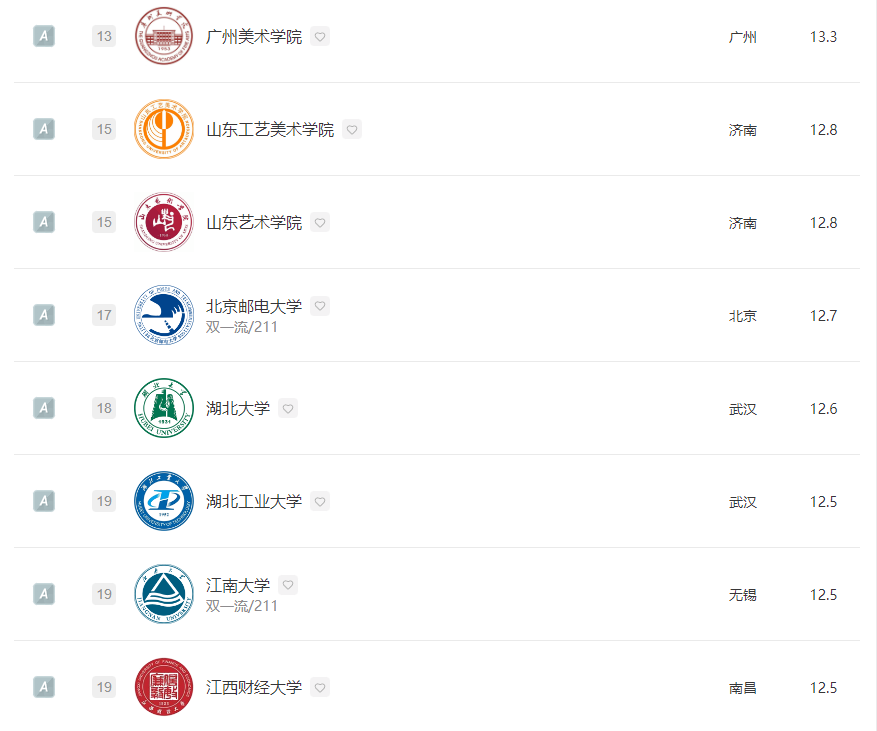This screenshot has height=731, width=877.
Task: Open the 北京邮电大学 university page
Action: tap(254, 306)
